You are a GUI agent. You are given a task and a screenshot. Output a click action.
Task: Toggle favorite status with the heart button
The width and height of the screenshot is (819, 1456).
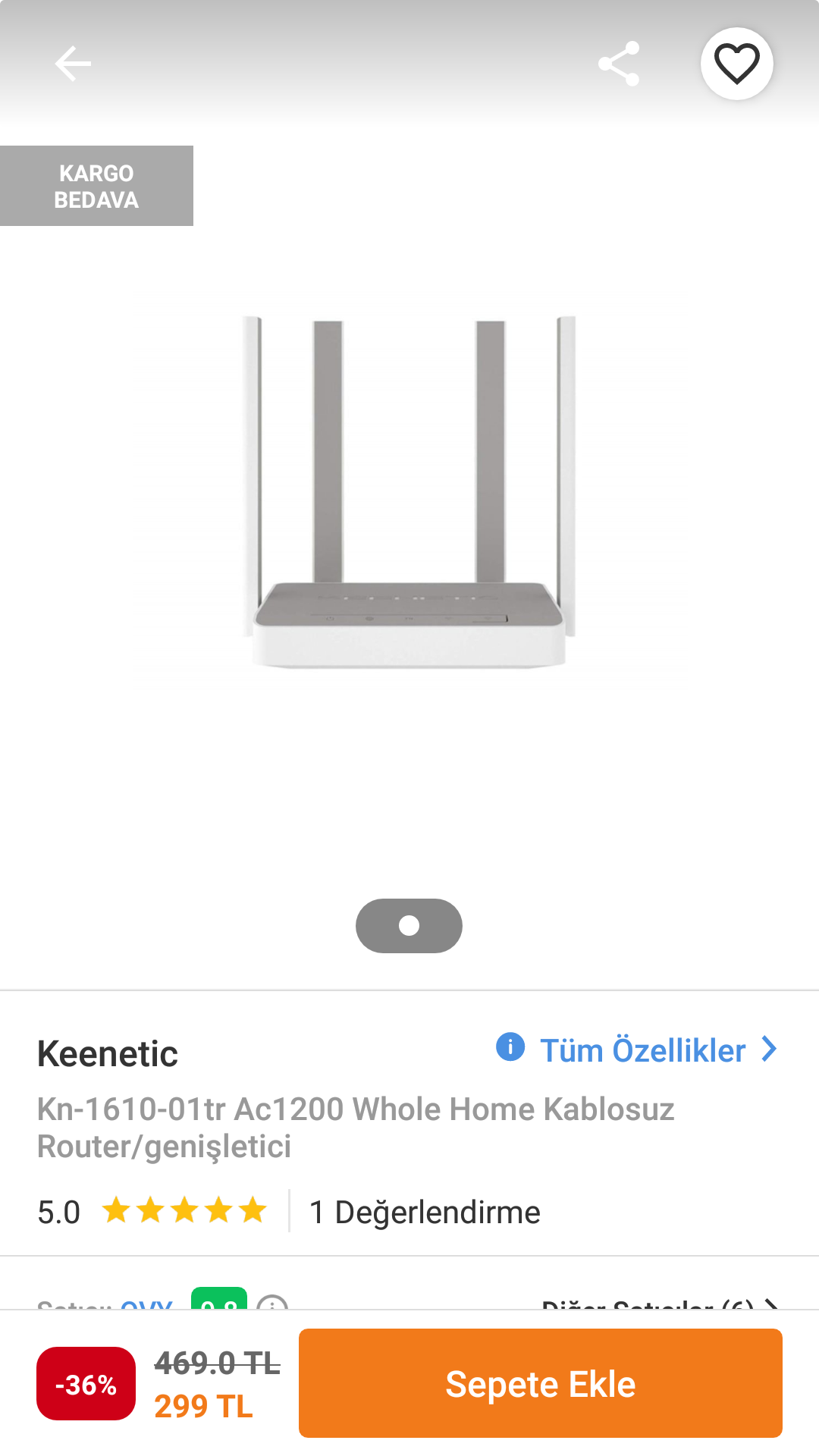coord(734,63)
